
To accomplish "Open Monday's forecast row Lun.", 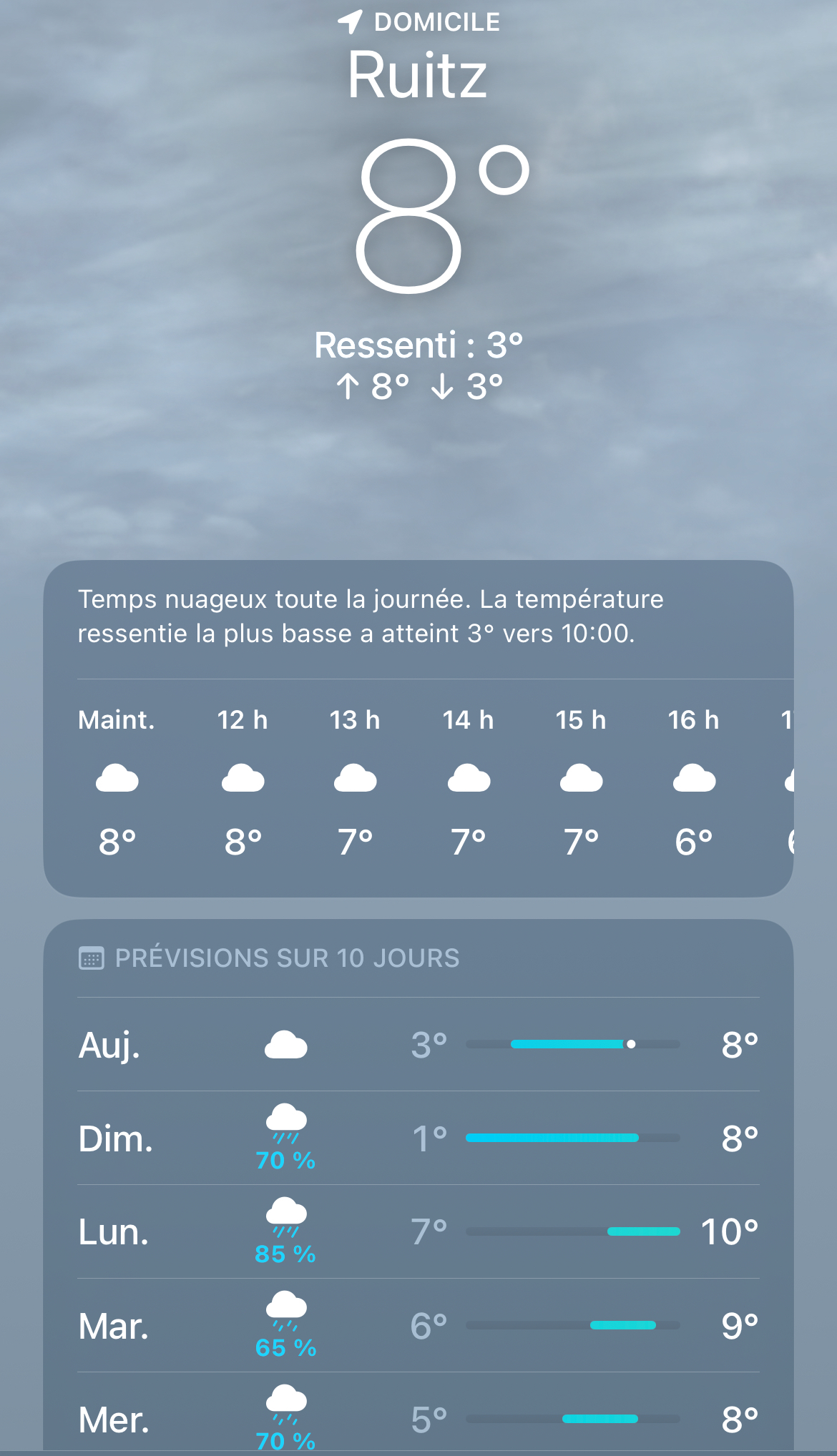I will pos(418,1231).
